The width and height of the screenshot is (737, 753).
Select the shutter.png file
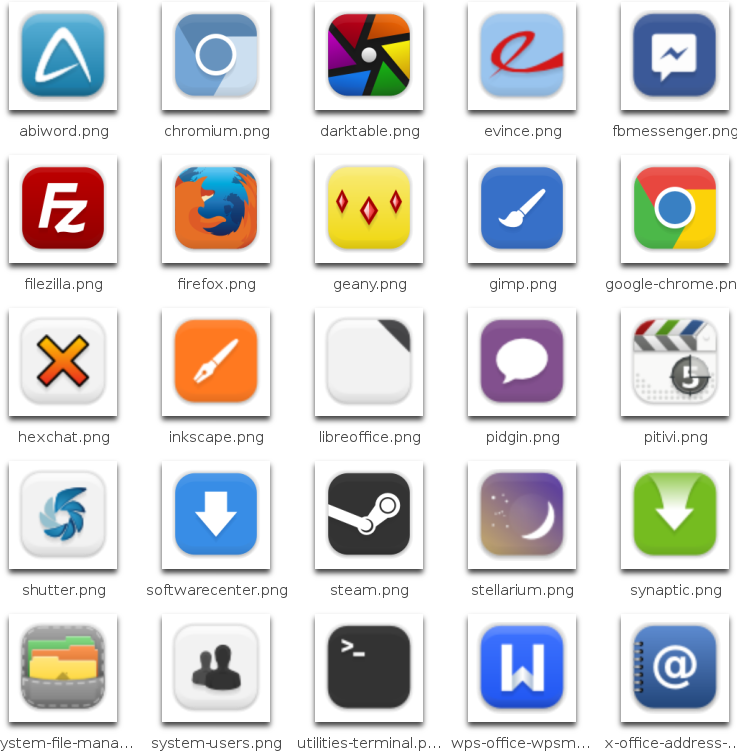tap(63, 515)
